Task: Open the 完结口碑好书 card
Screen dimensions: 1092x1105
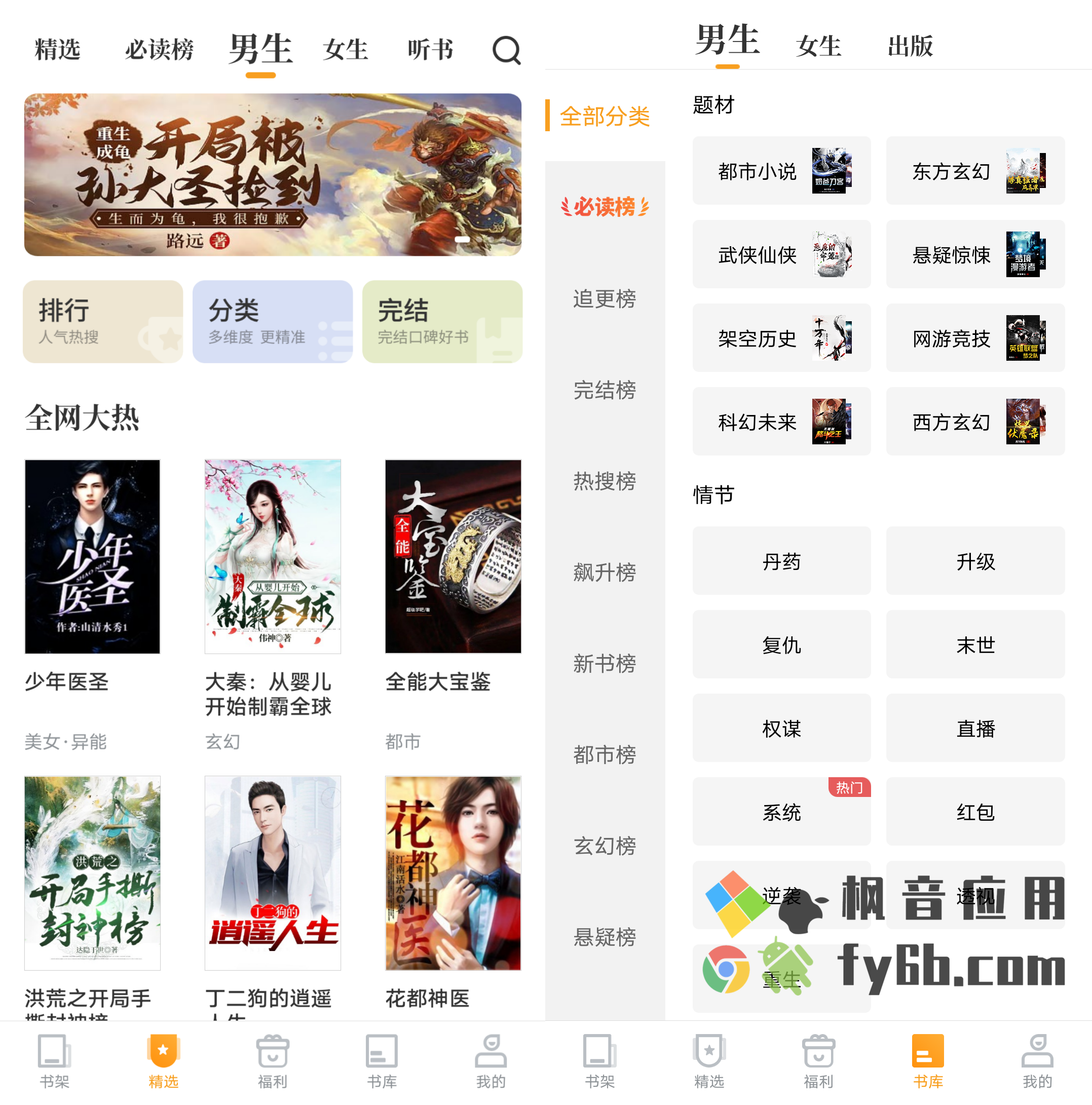Action: tap(442, 321)
